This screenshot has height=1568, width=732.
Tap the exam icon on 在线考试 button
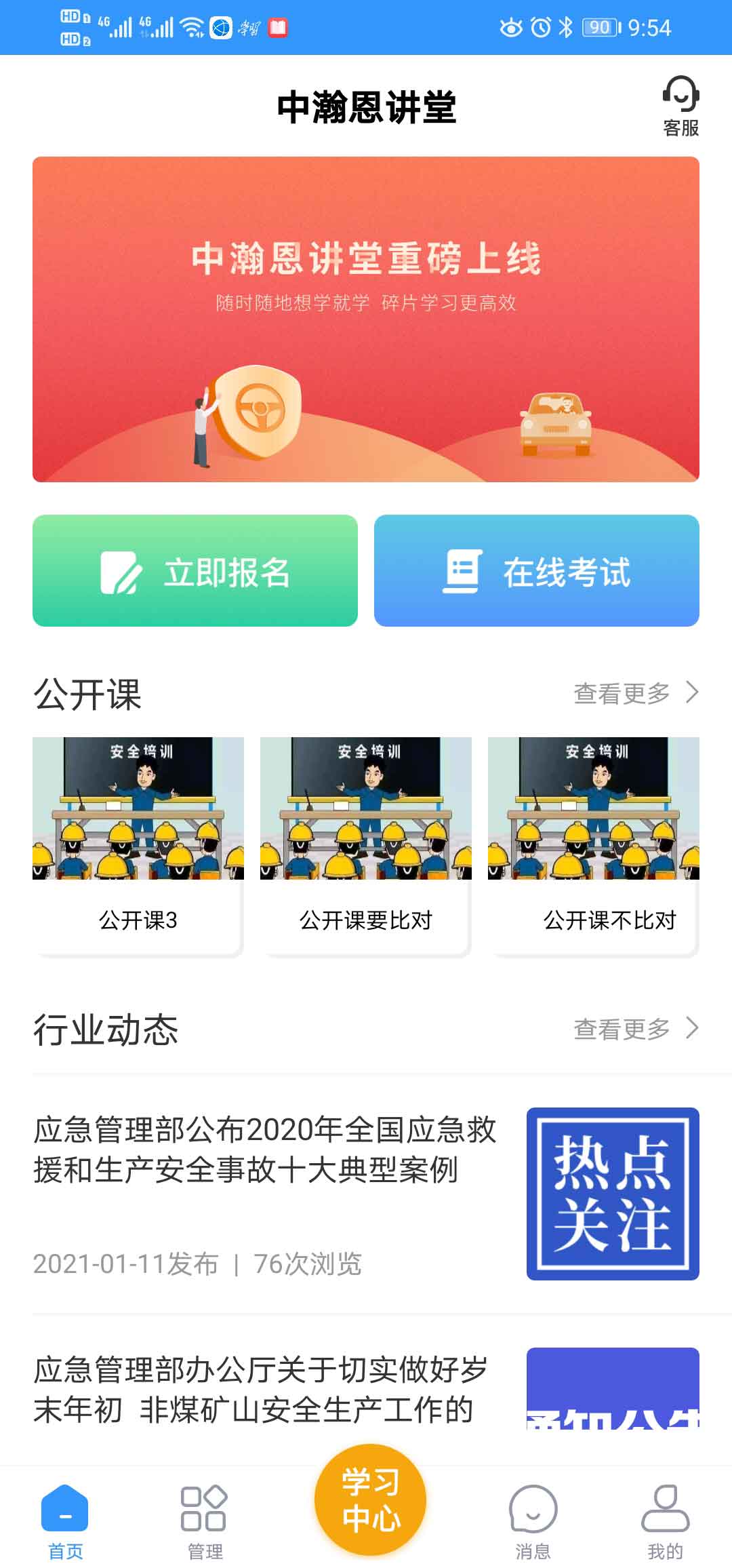pos(461,570)
